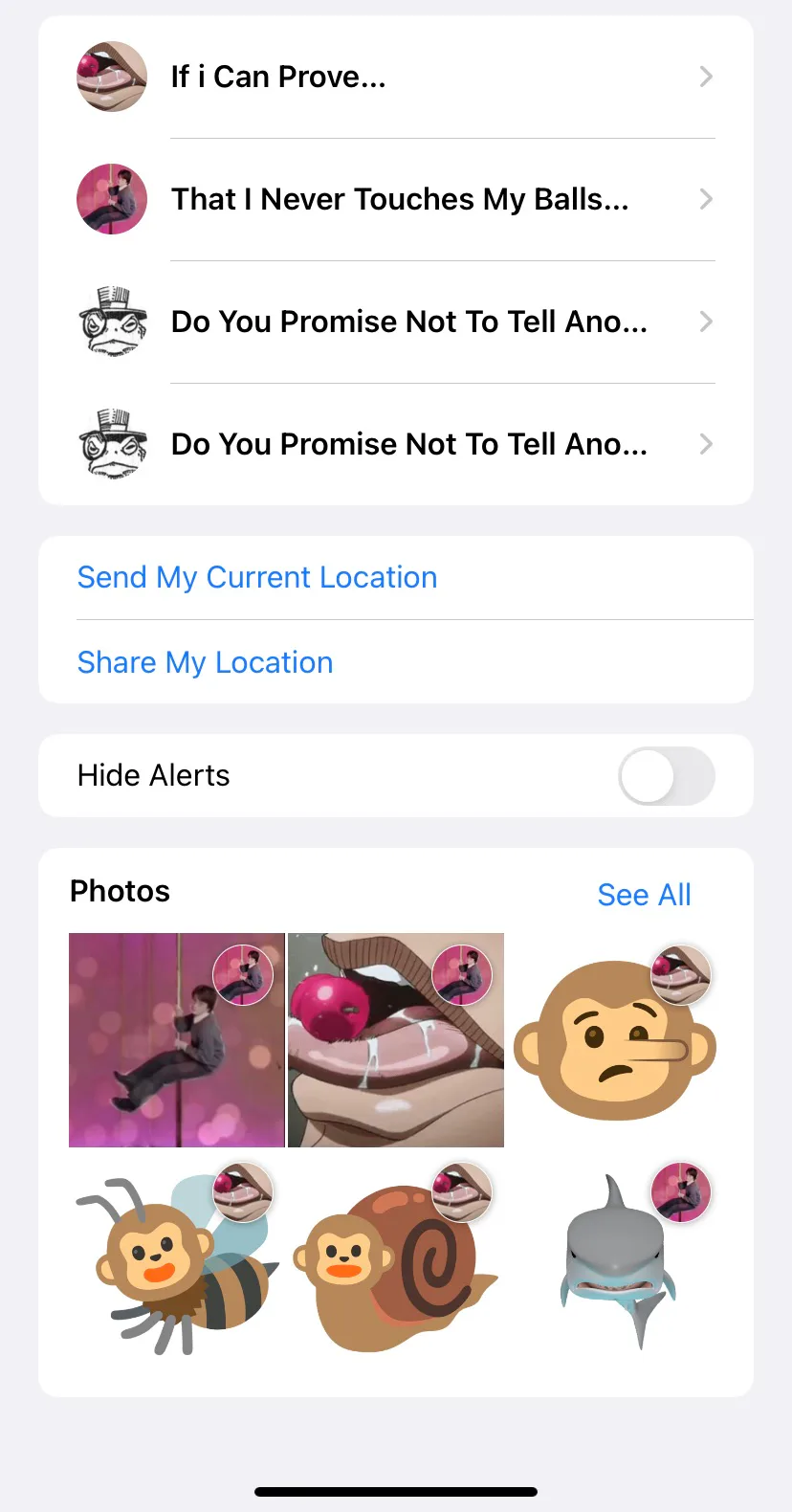The width and height of the screenshot is (792, 1512).
Task: Send My Current Location
Action: click(257, 578)
